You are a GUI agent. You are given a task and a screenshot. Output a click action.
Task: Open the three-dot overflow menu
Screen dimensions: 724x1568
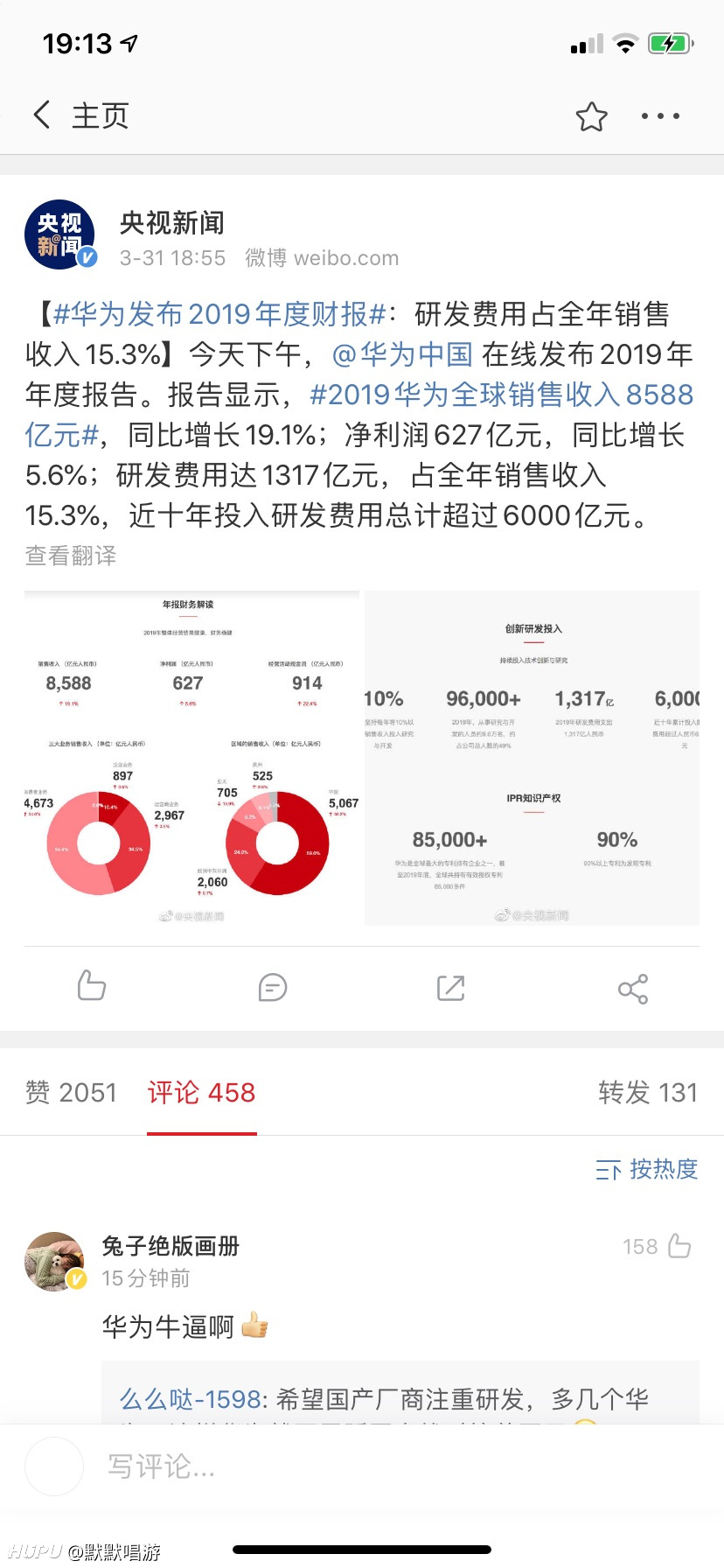coord(660,116)
